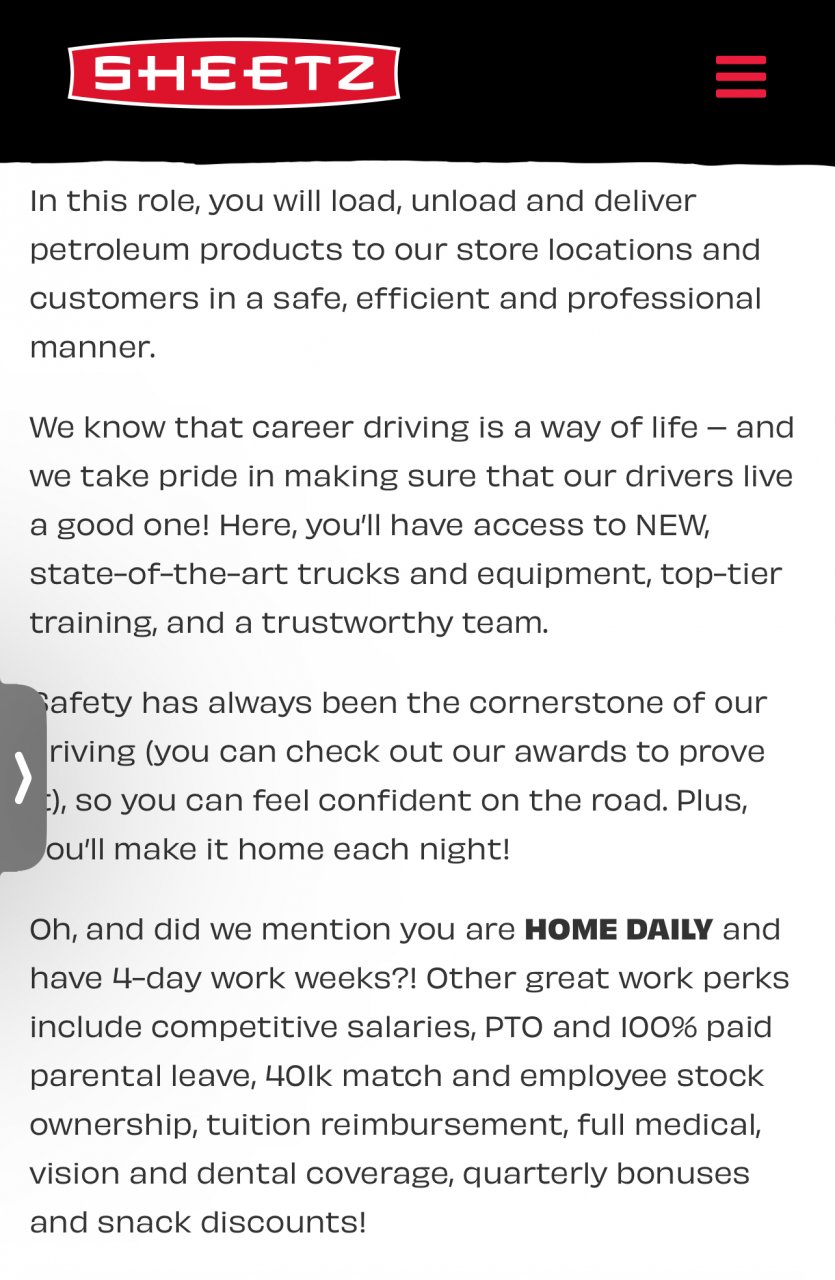Expand the side panel arrow tab
The image size is (835, 1280).
(22, 777)
